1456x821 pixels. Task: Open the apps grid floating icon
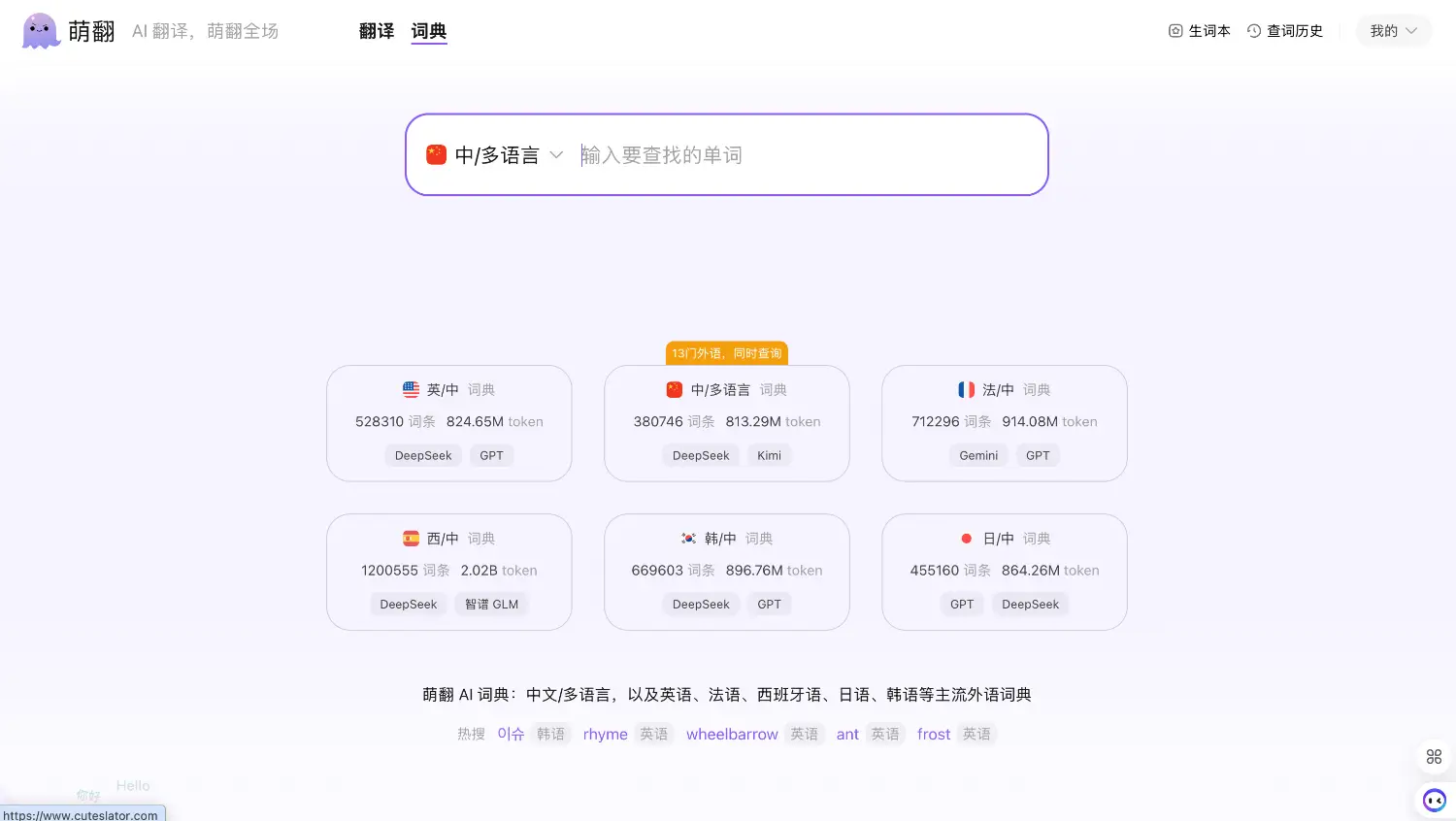(1434, 757)
